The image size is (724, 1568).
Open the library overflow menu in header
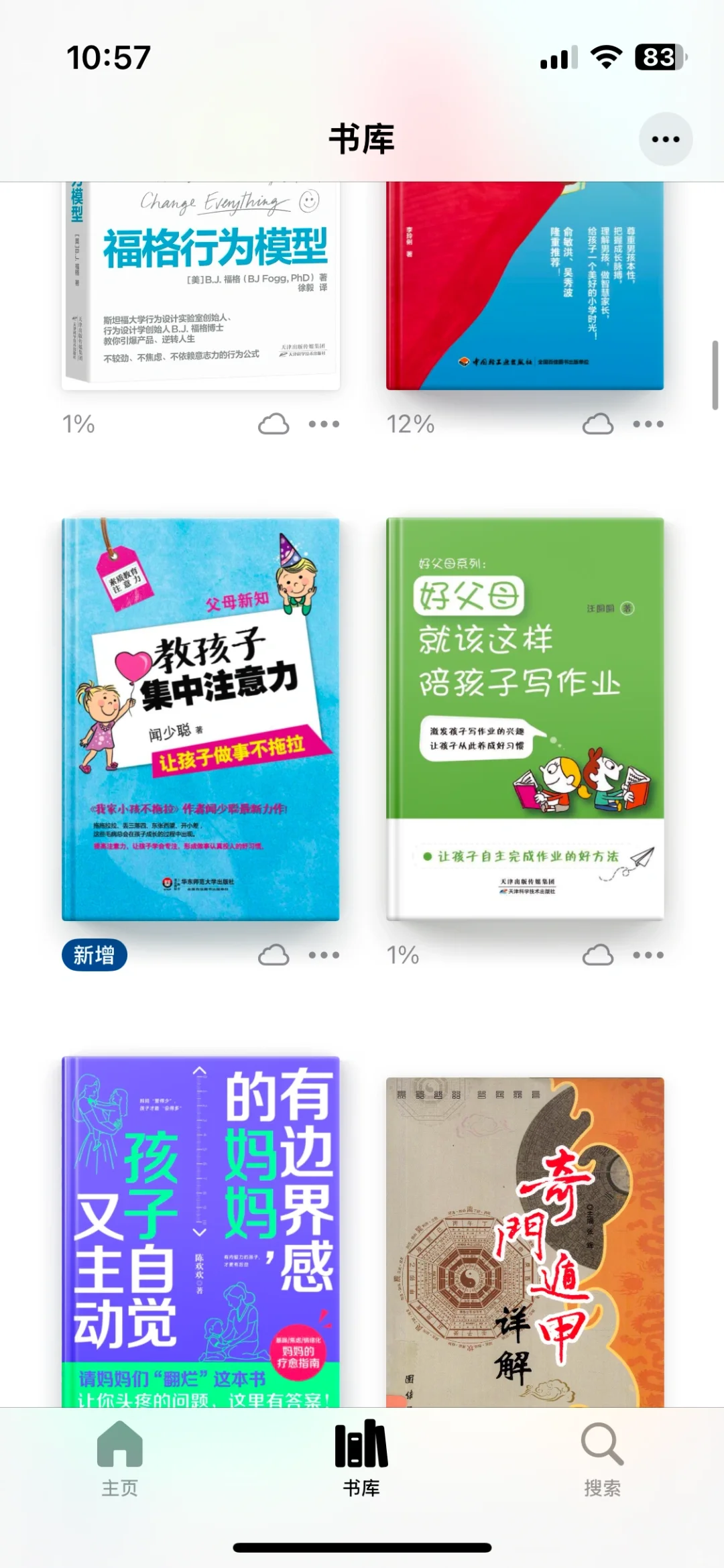[665, 139]
